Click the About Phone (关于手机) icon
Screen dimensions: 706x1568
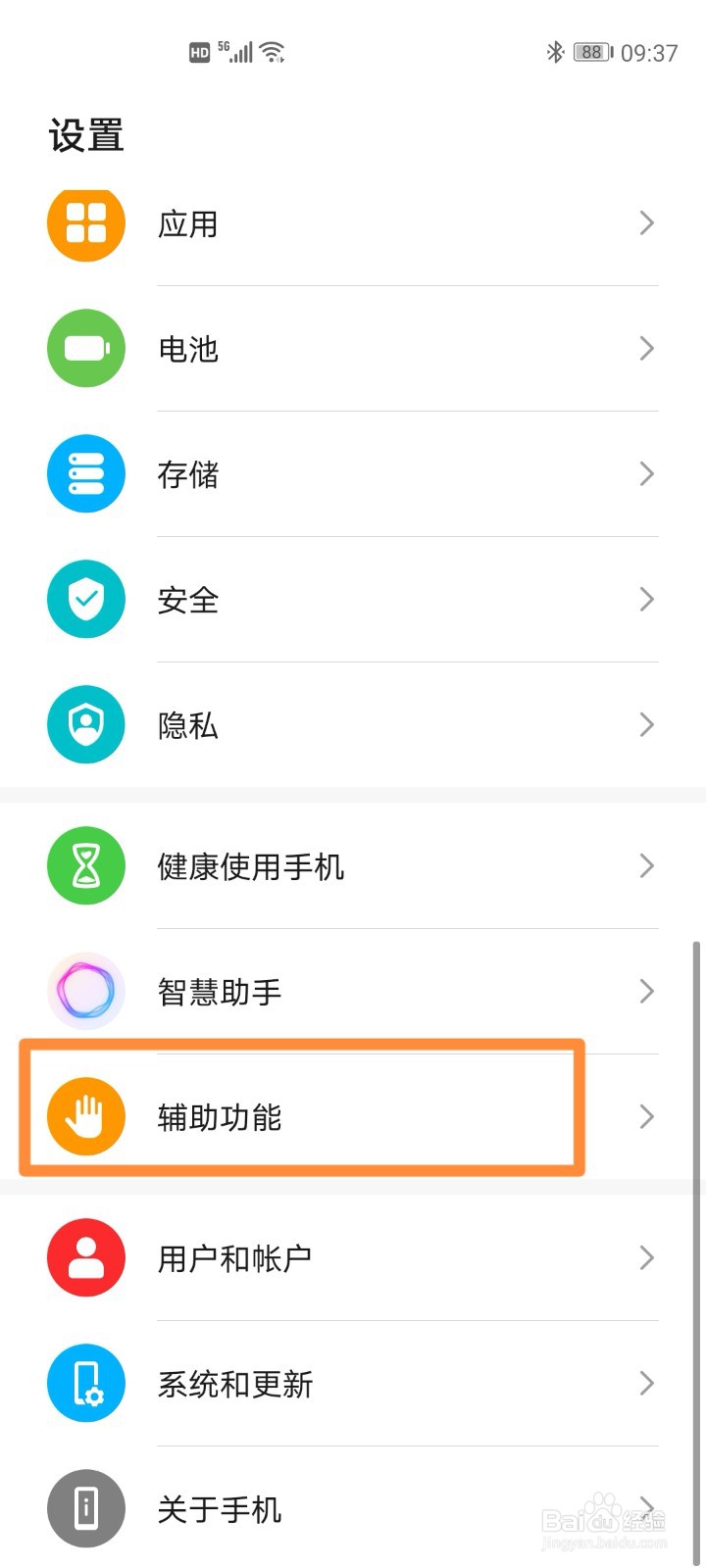[x=85, y=1509]
